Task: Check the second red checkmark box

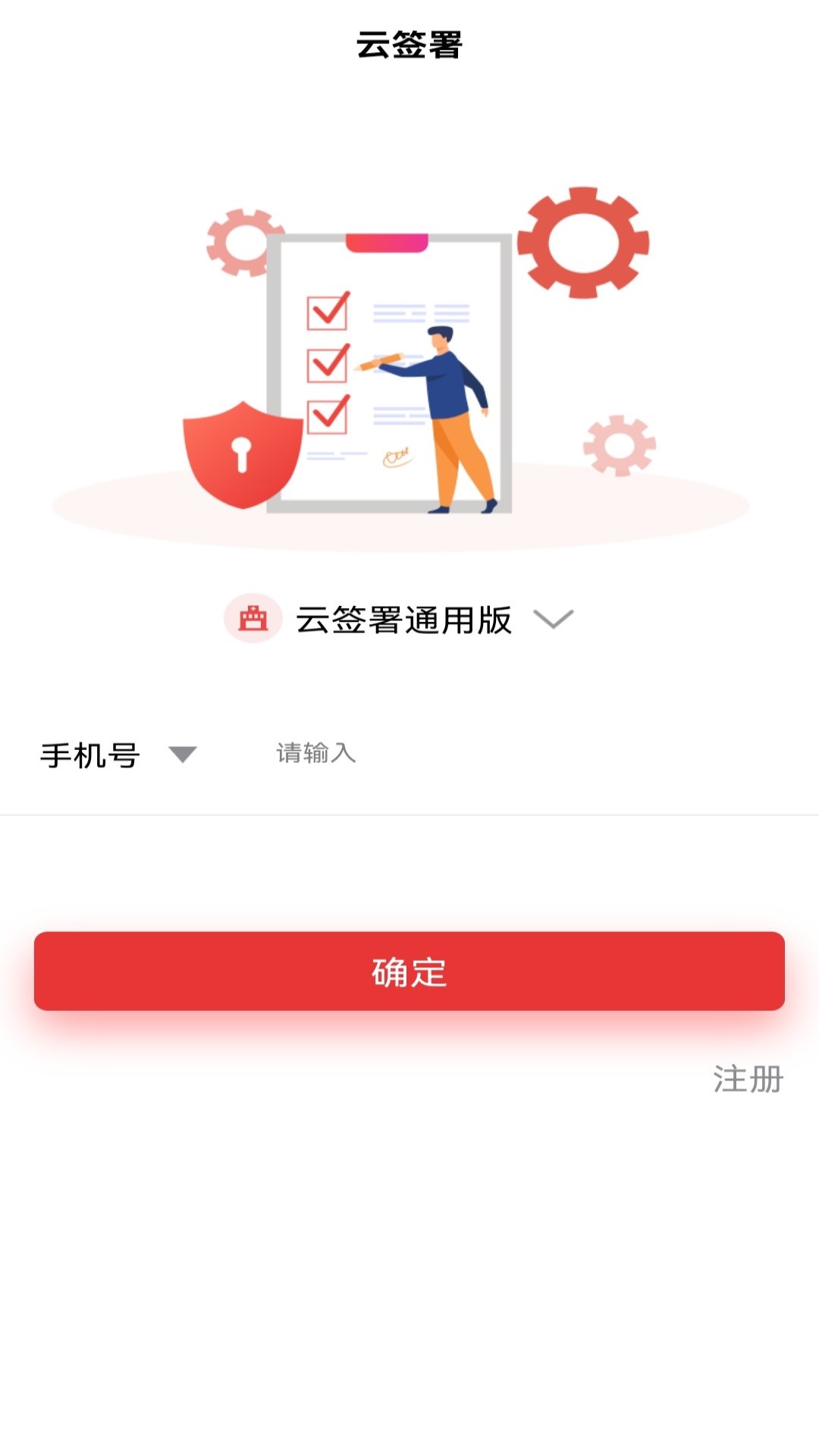Action: [x=328, y=364]
